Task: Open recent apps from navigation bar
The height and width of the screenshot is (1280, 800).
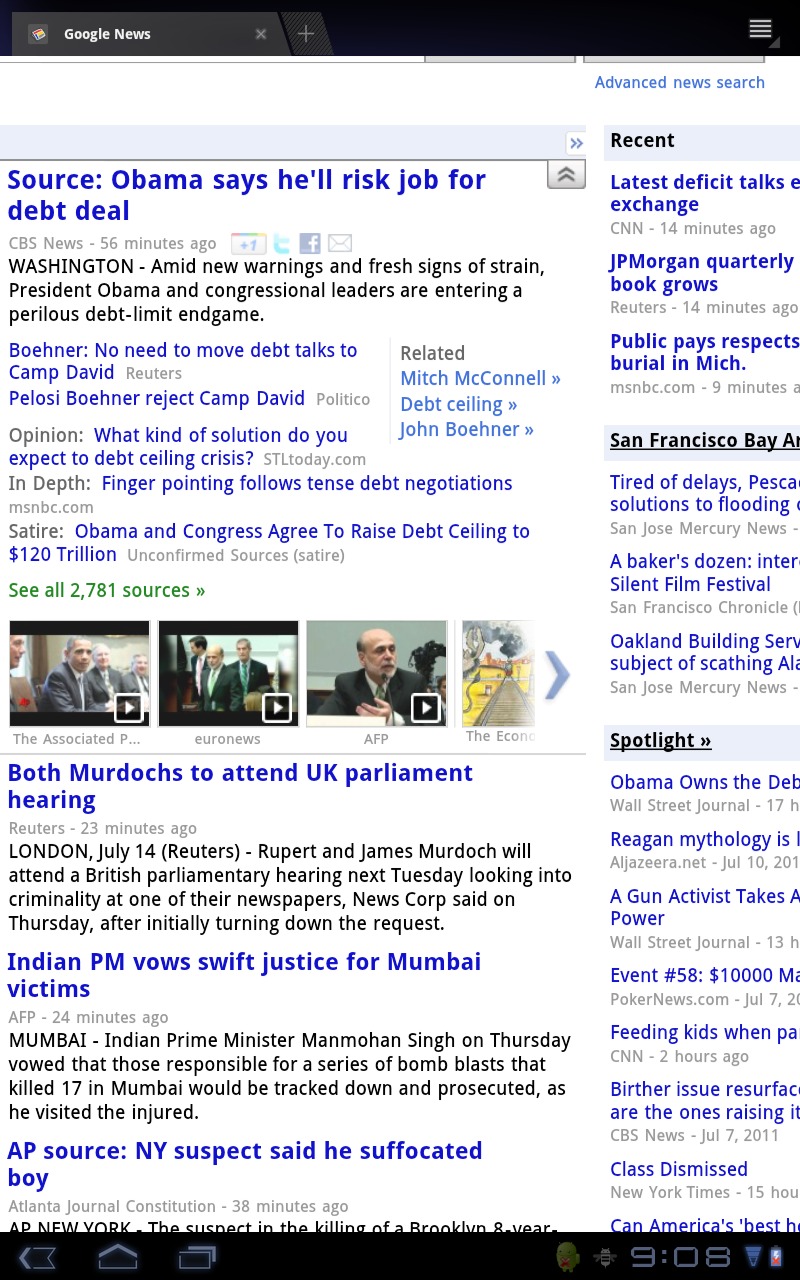Action: (197, 1257)
